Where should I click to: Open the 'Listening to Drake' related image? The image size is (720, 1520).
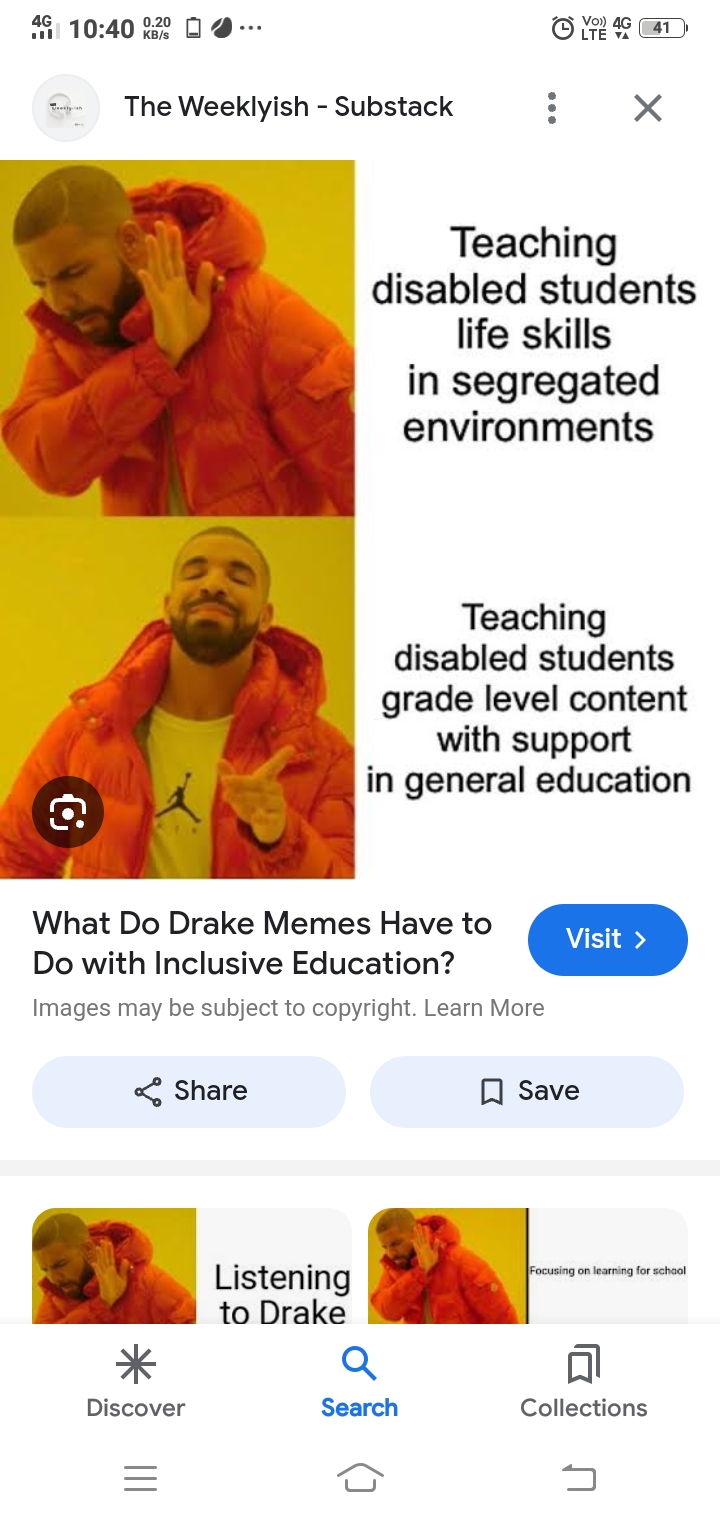coord(192,1266)
